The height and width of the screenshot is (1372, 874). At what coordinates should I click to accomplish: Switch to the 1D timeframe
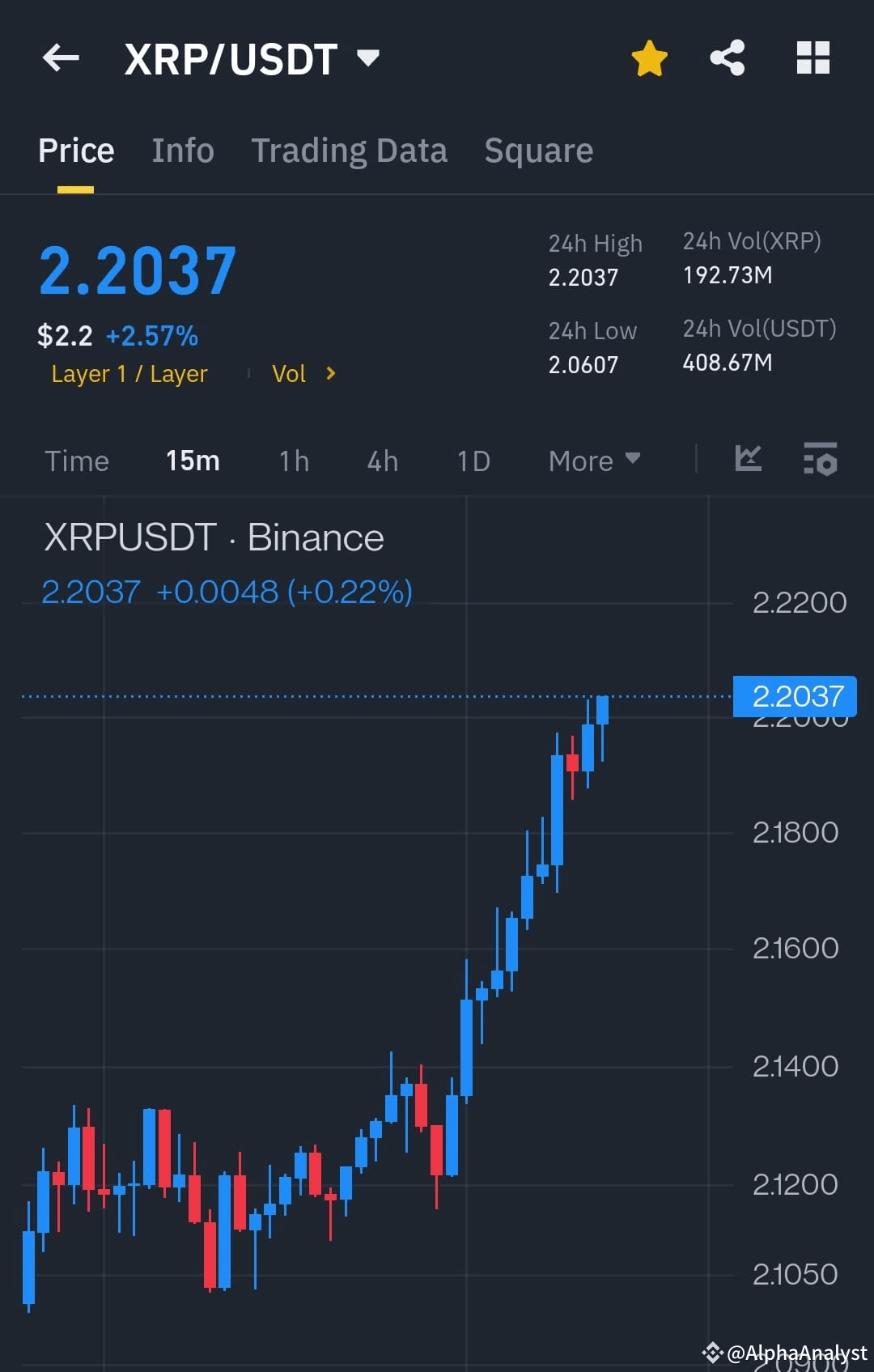point(473,460)
